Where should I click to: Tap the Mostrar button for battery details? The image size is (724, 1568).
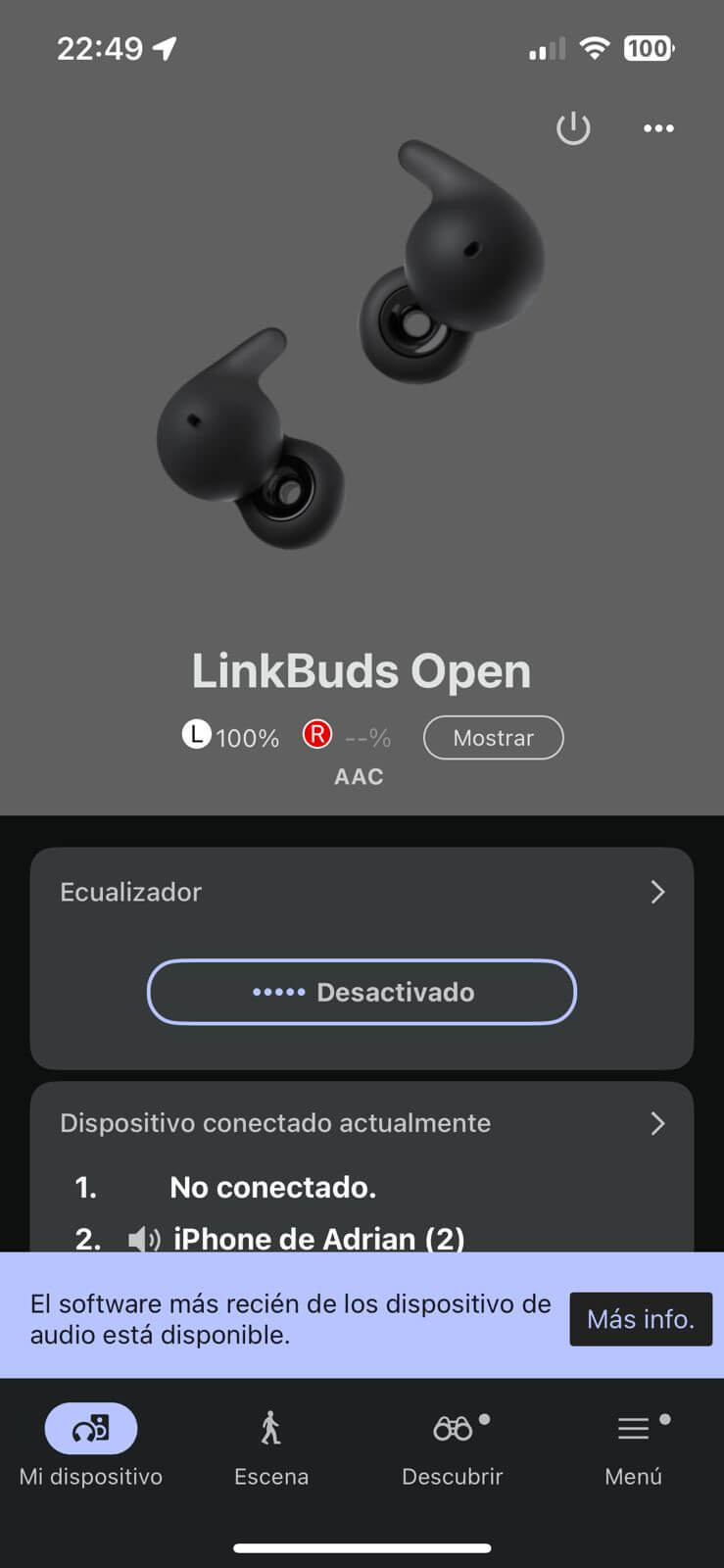[493, 738]
